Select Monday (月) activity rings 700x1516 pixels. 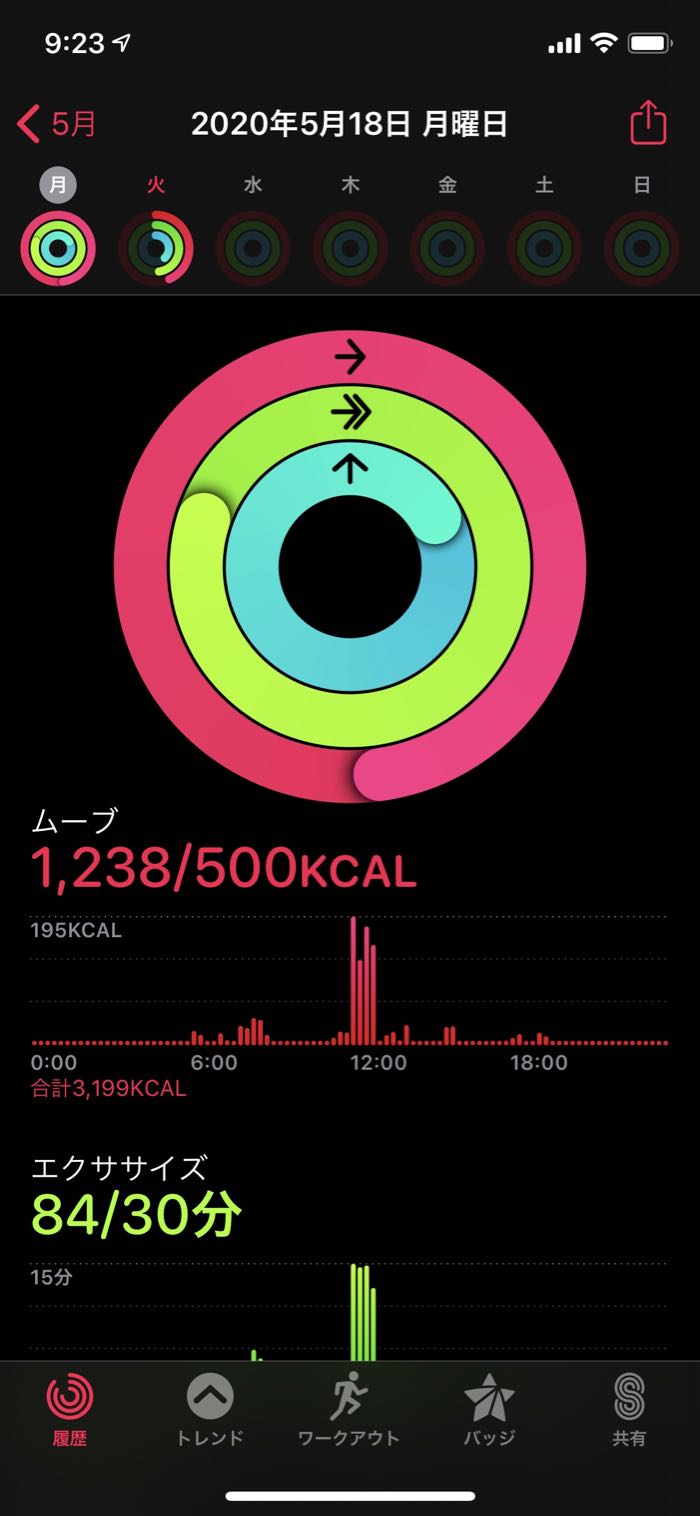tap(58, 247)
